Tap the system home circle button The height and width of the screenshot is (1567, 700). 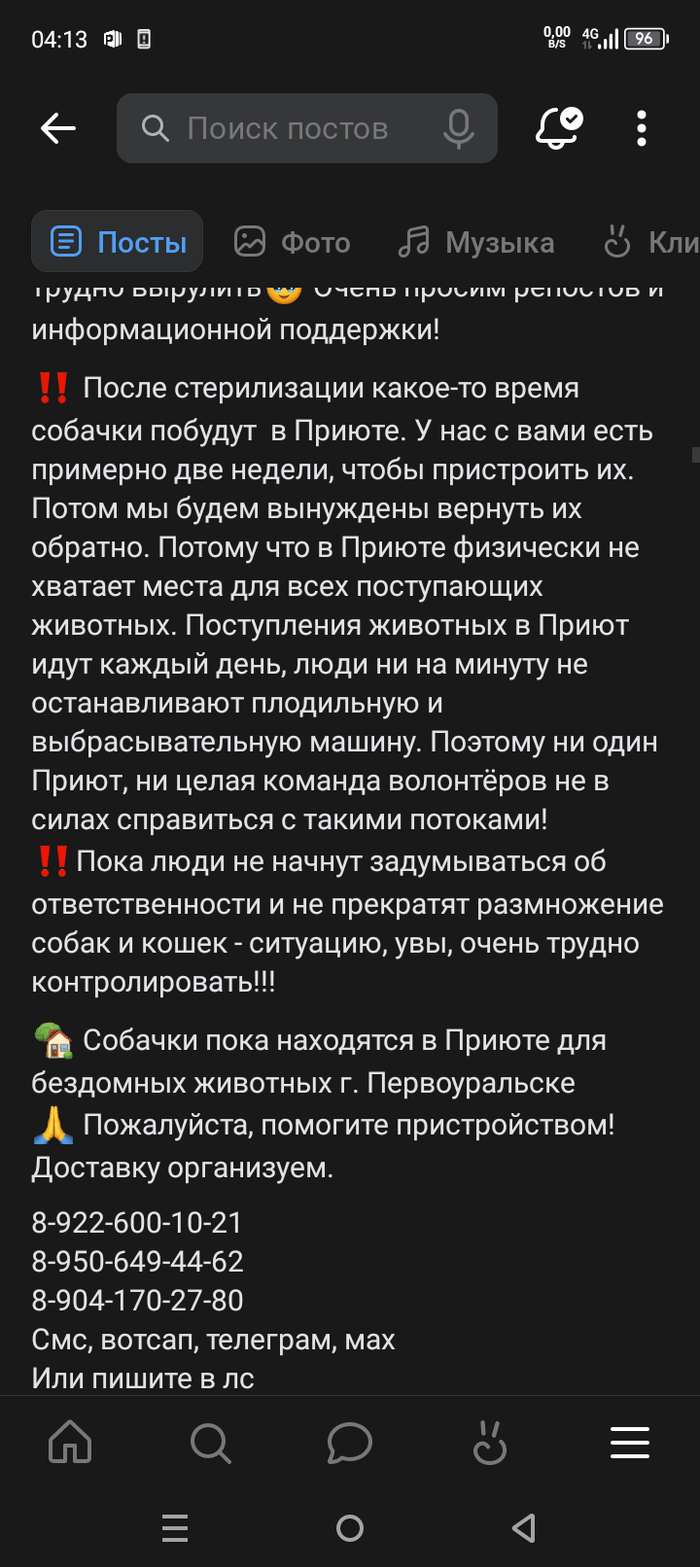[x=350, y=1527]
